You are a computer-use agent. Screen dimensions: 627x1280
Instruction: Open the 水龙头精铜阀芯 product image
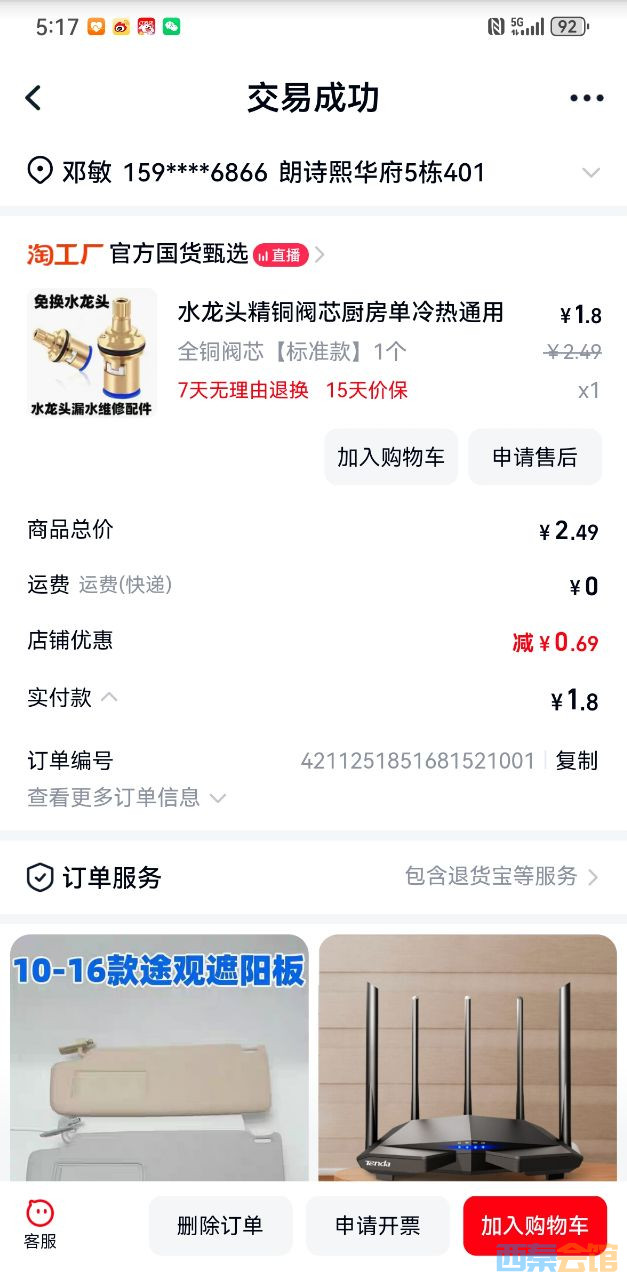point(91,353)
